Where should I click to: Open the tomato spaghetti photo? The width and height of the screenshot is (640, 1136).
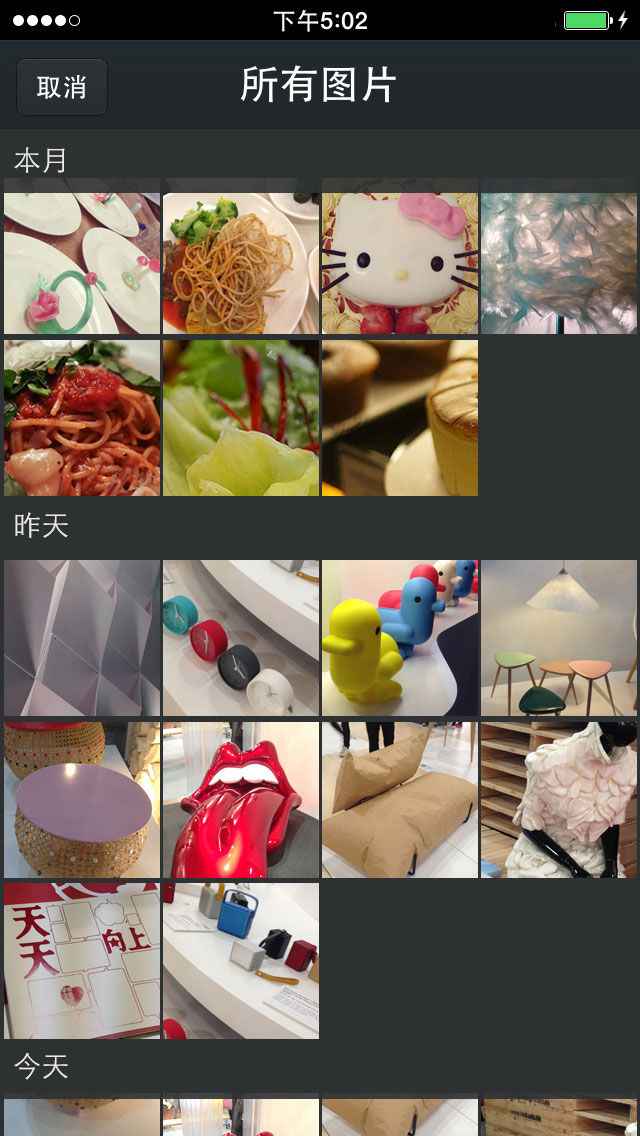click(x=82, y=418)
